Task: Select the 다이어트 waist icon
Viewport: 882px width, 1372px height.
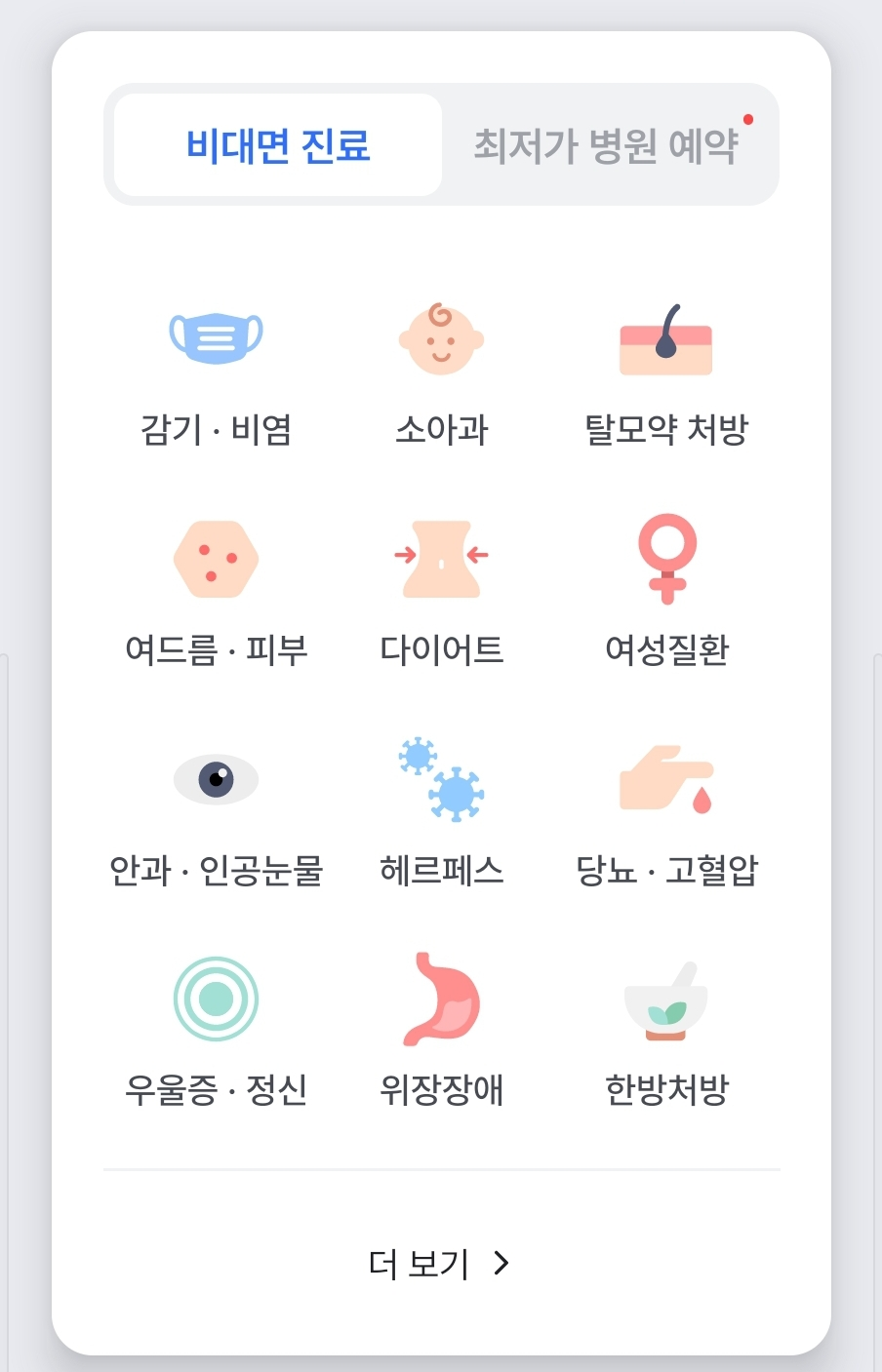Action: [441, 559]
